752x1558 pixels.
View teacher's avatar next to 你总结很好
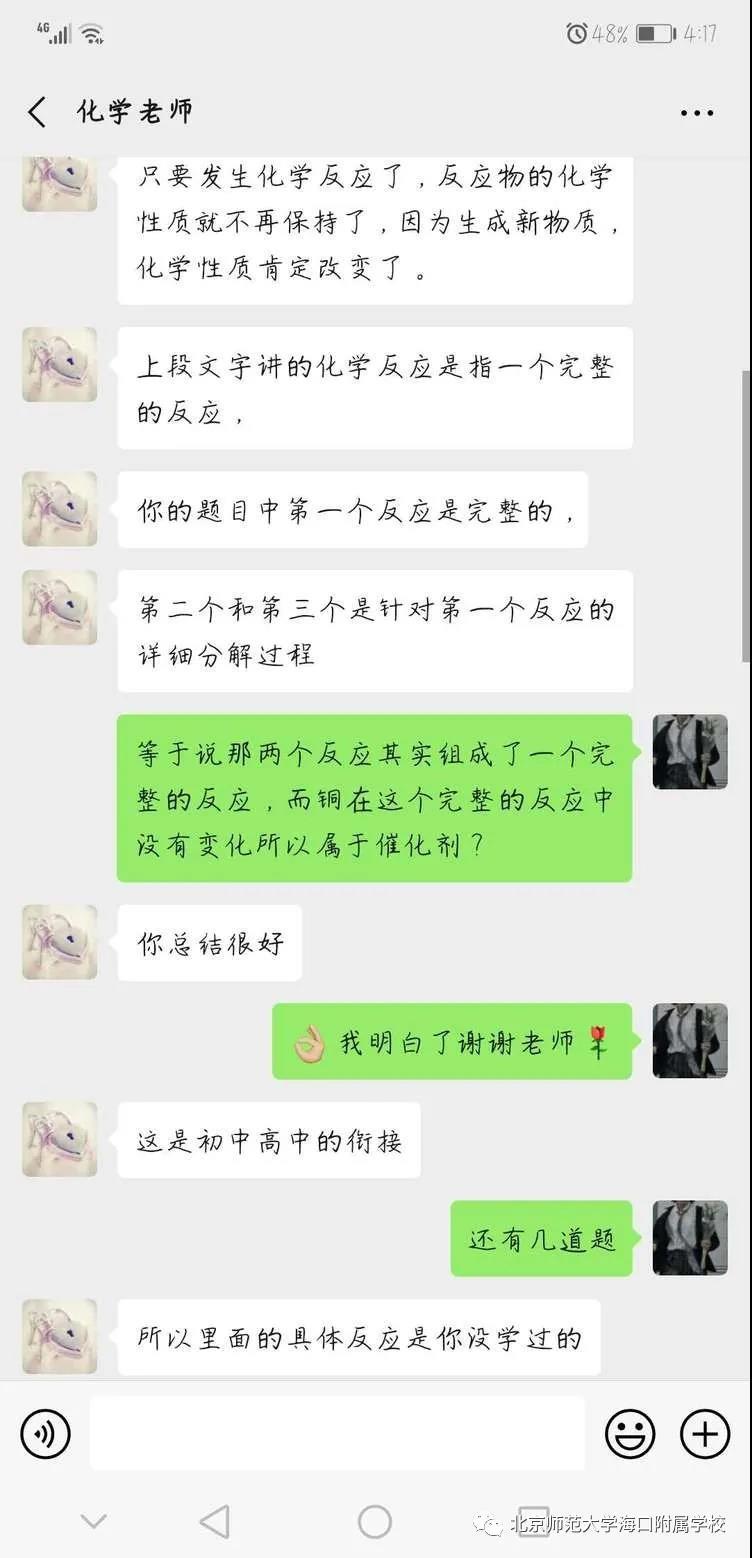(60, 942)
